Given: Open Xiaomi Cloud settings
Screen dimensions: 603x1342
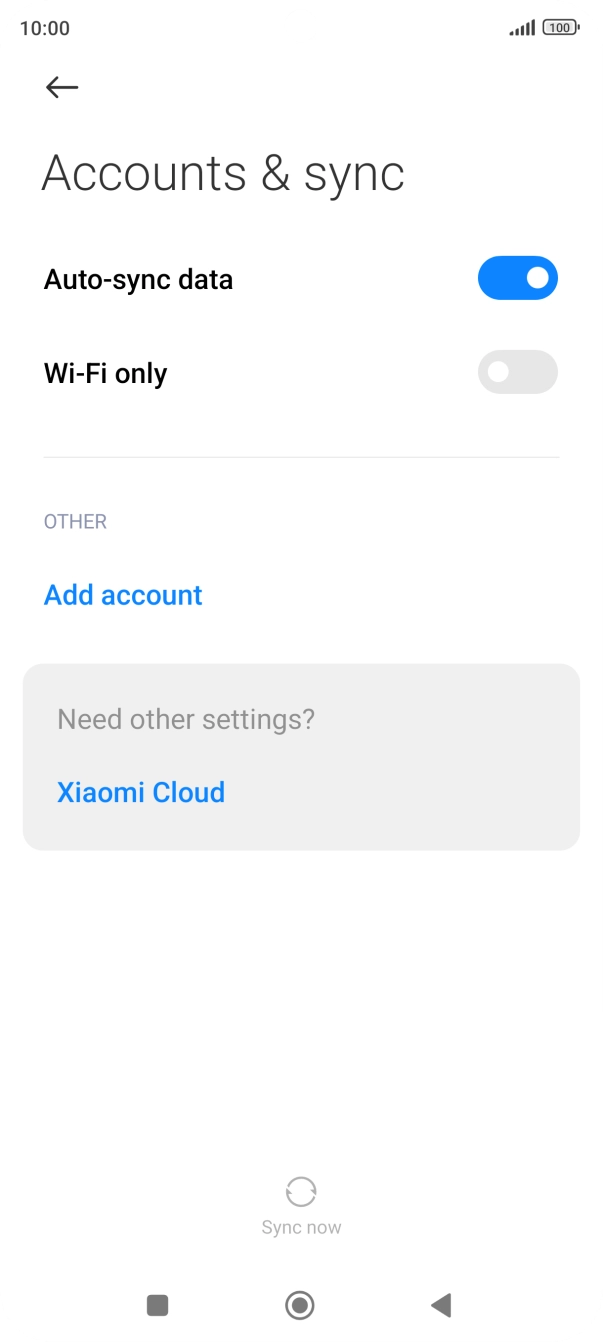Looking at the screenshot, I should click(141, 792).
